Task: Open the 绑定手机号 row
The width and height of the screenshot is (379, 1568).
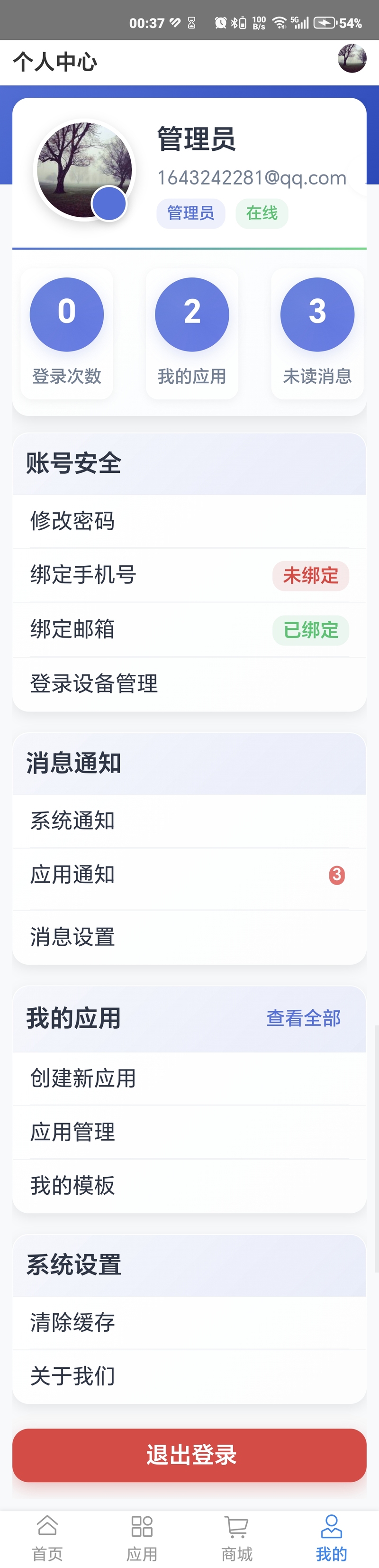Action: point(189,575)
